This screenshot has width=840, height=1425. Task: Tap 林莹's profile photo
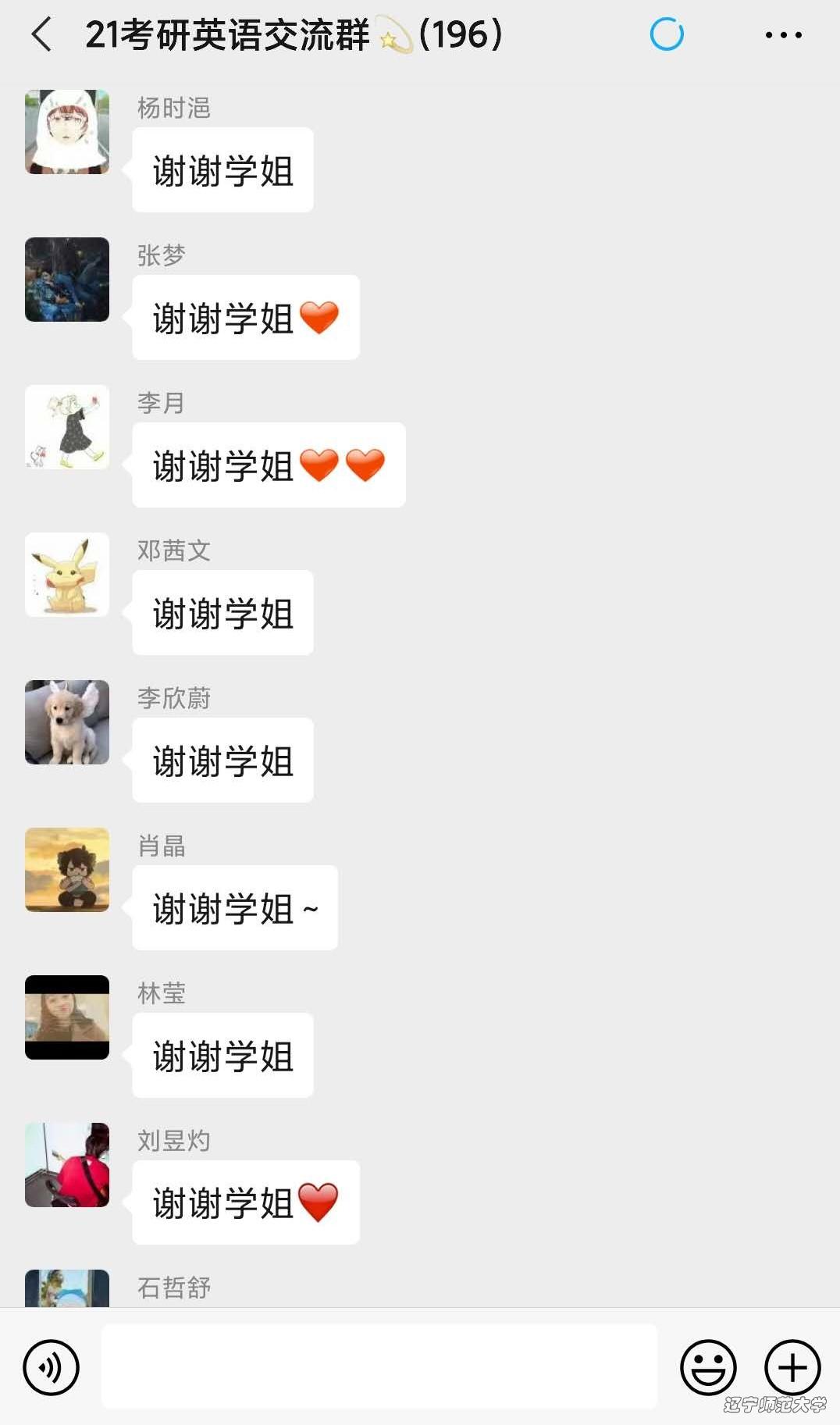click(x=67, y=1017)
